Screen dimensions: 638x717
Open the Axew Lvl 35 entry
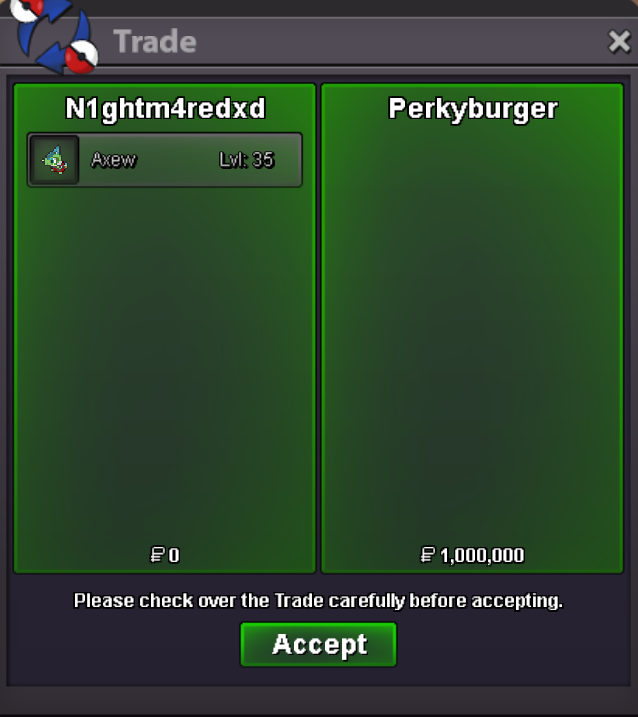click(165, 160)
